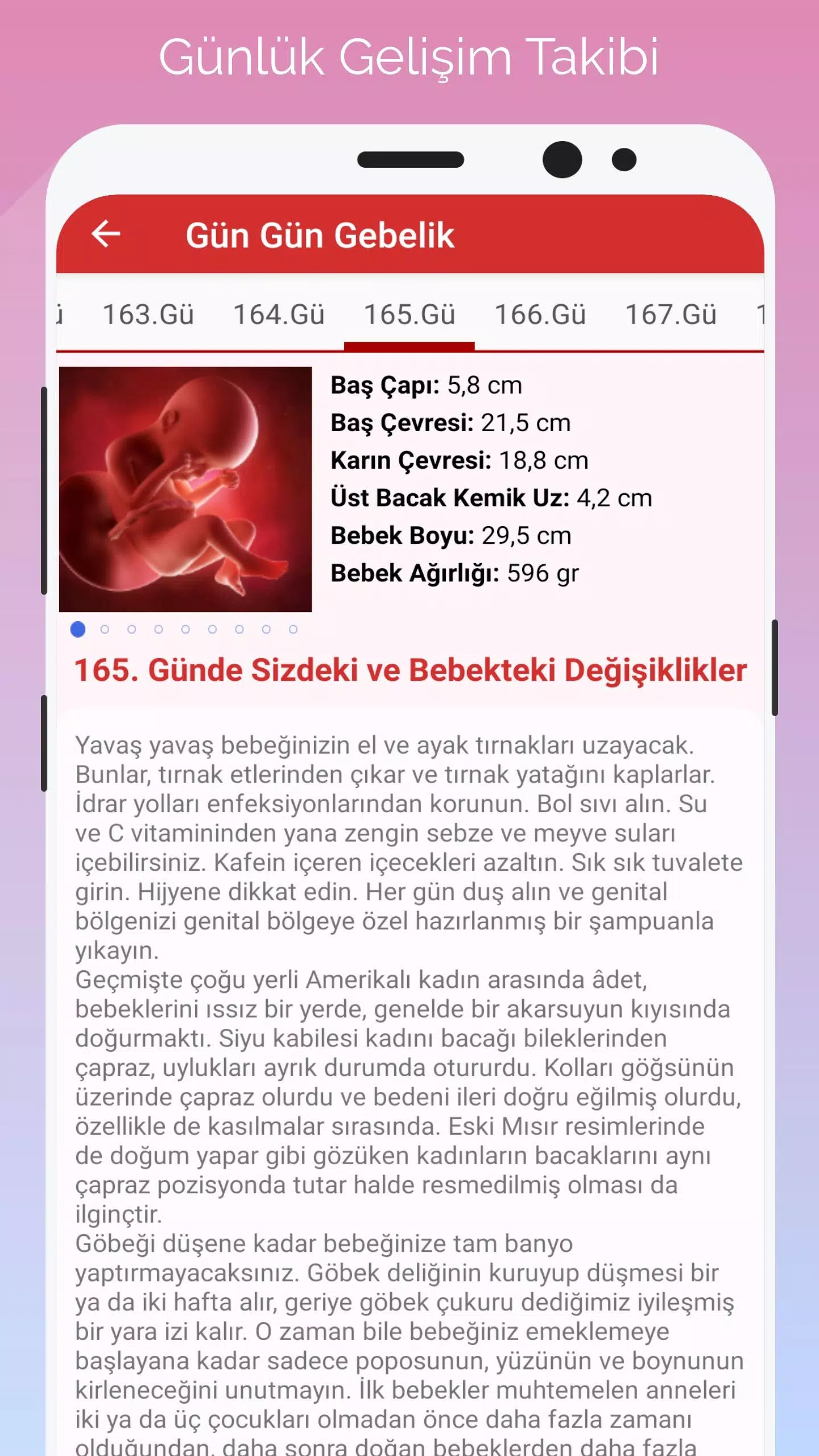819x1456 pixels.
Task: Select the 165.Gü tab
Action: coord(409,315)
